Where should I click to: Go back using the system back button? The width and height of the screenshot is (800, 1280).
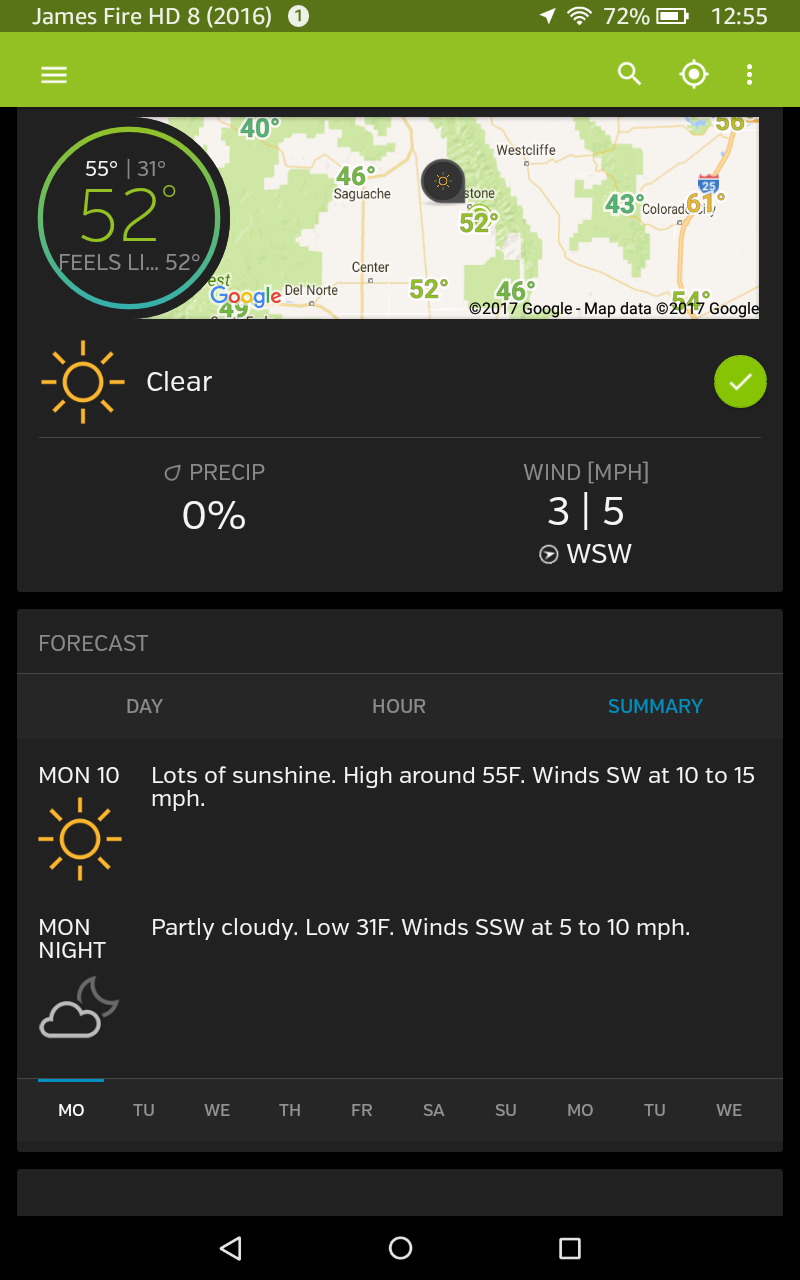tap(231, 1247)
